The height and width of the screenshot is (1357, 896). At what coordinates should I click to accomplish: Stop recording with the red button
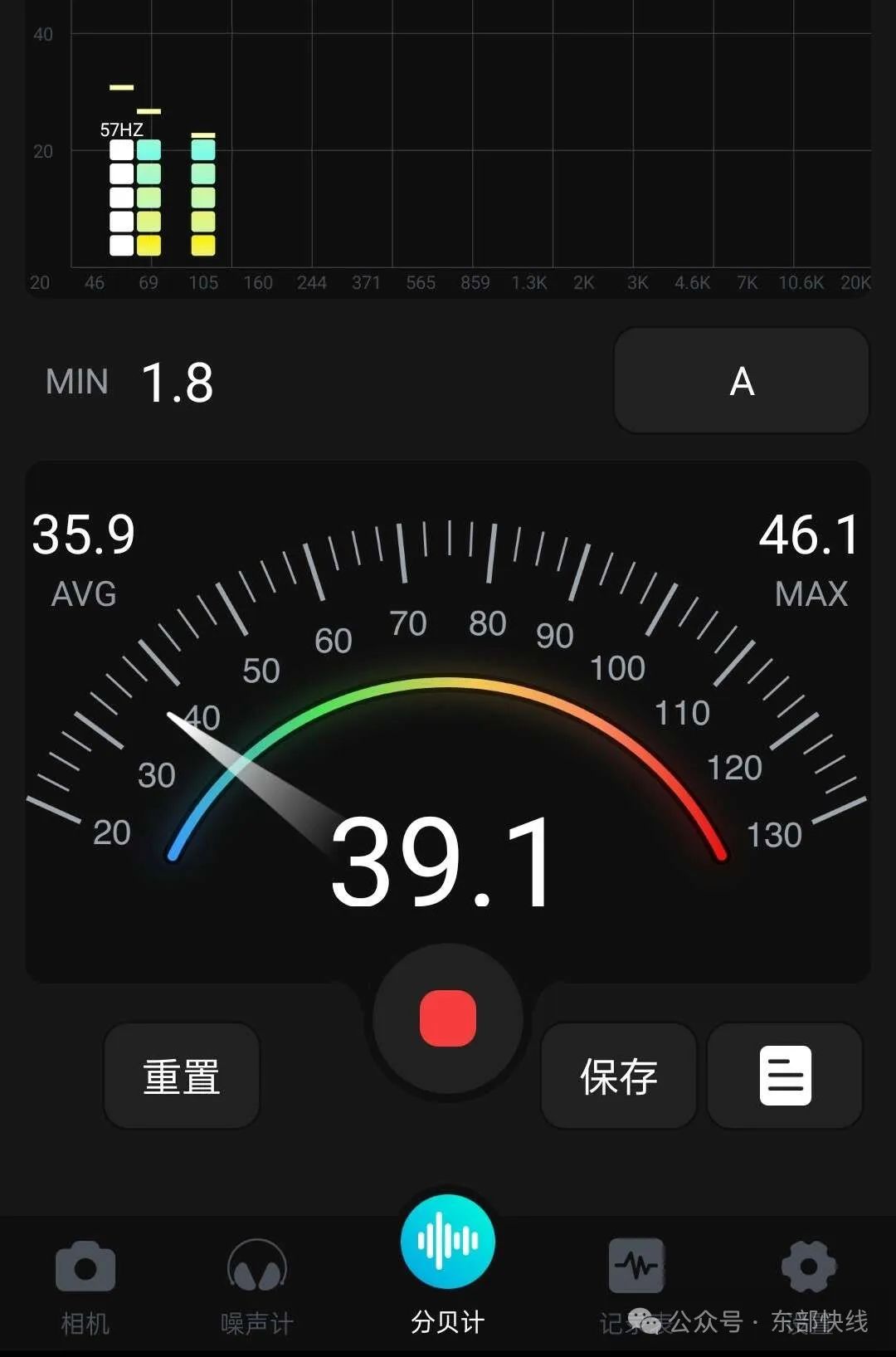coord(448,1018)
